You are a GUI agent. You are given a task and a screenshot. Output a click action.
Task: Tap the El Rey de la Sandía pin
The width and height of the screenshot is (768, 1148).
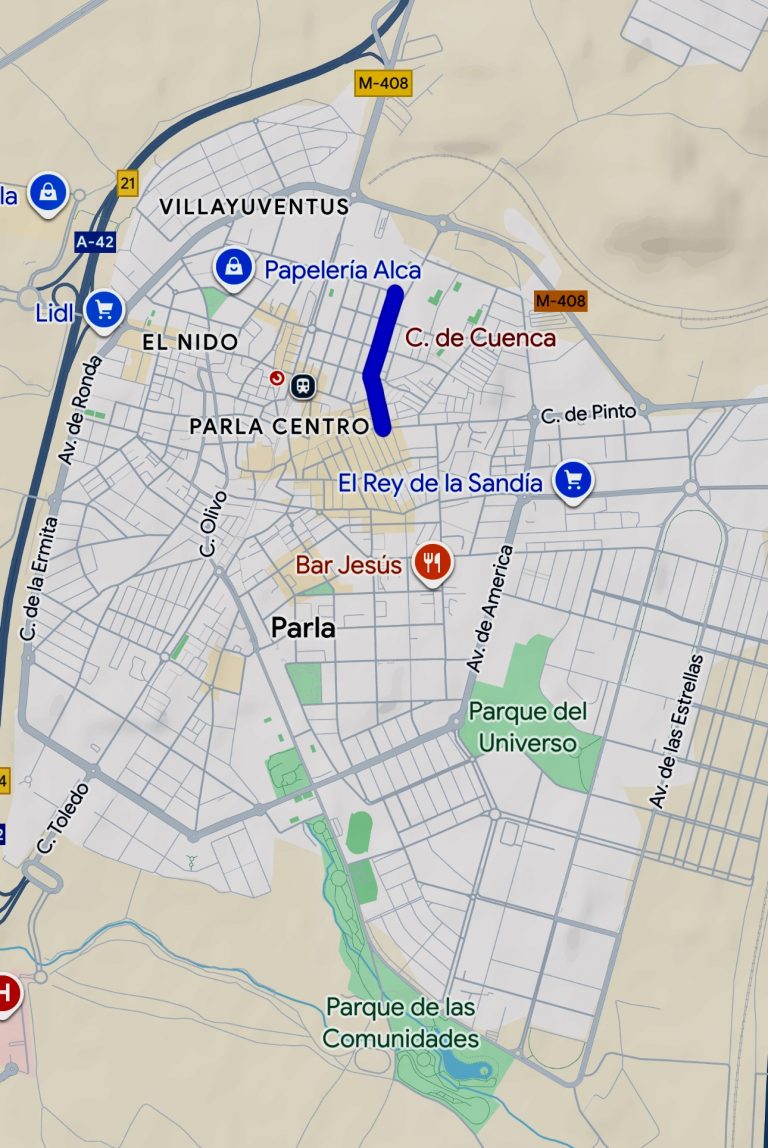pos(574,480)
